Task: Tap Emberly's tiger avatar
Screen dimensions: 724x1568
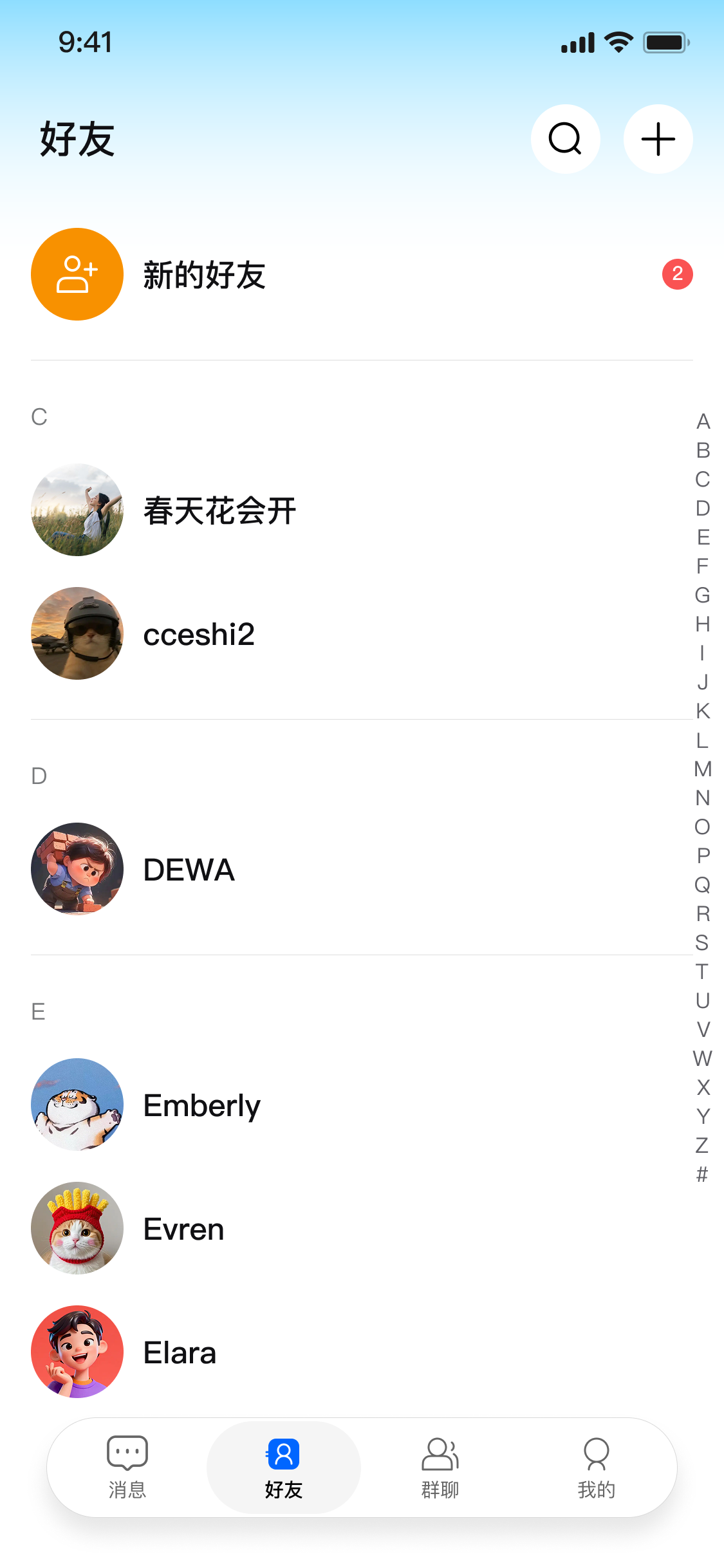Action: point(77,1103)
